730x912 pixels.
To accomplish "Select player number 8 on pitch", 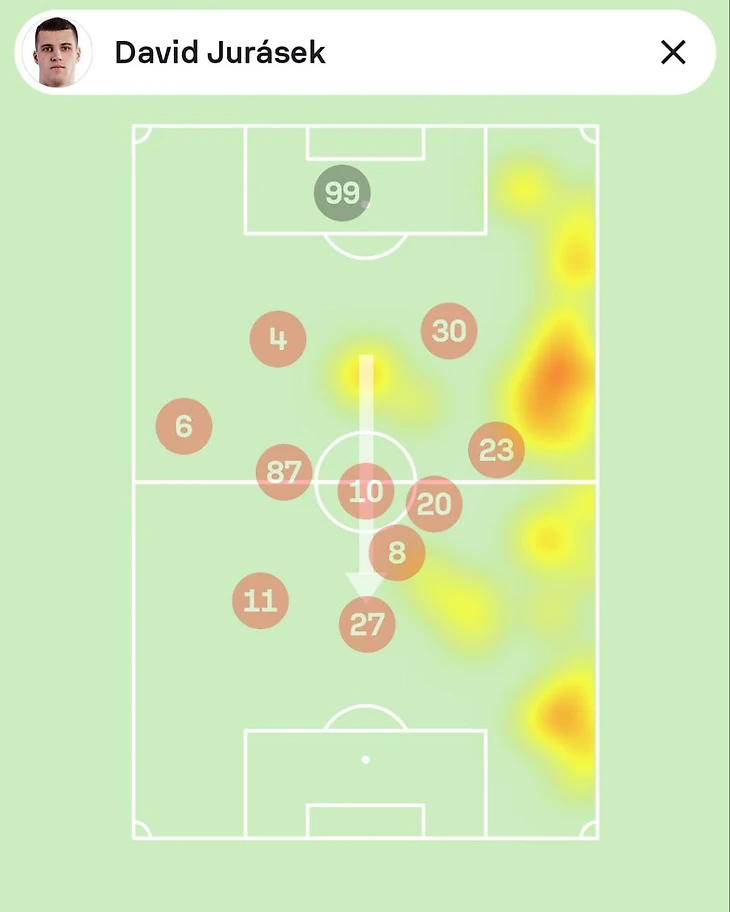I will 397,553.
